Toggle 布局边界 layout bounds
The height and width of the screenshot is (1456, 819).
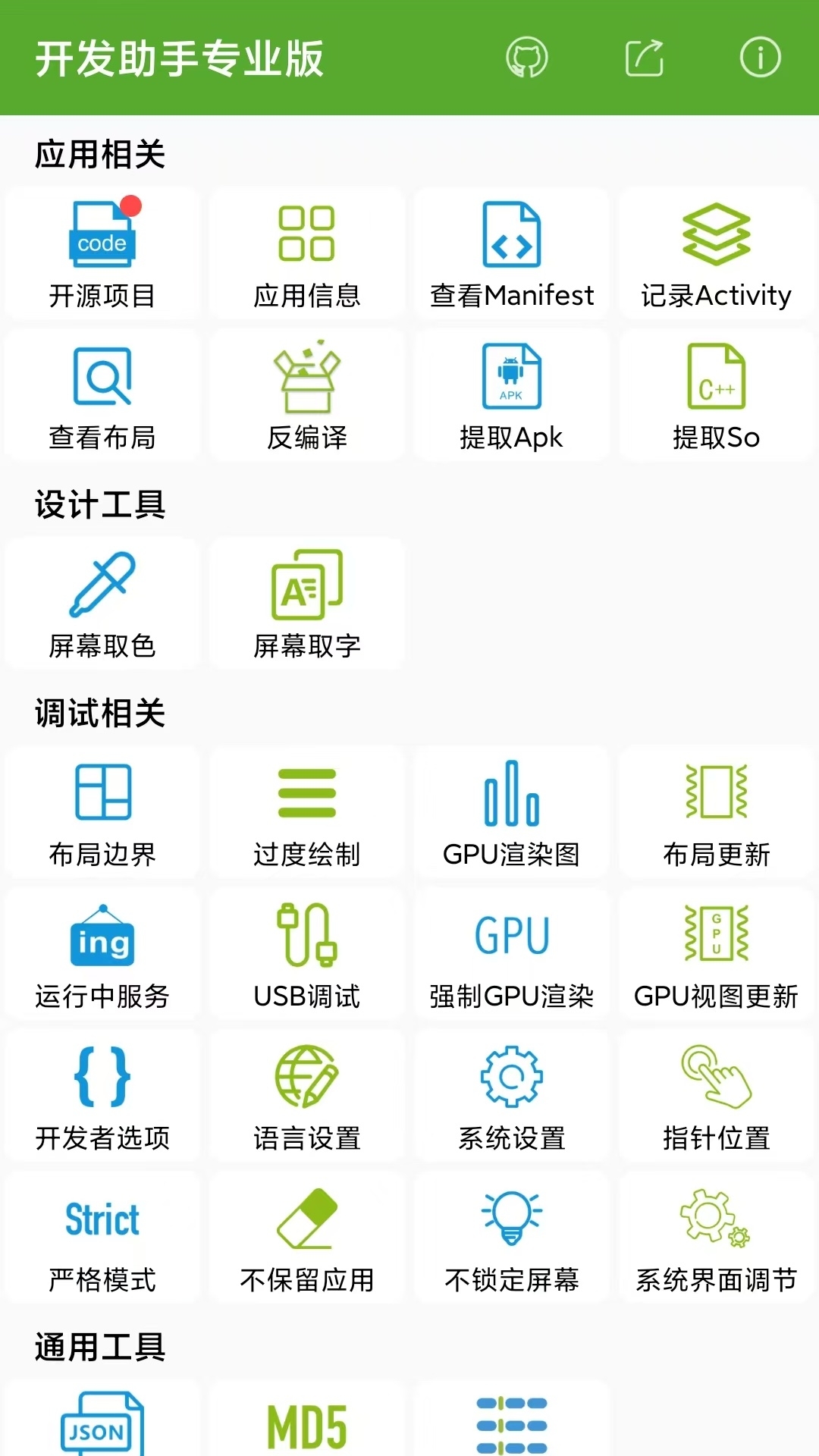pyautogui.click(x=102, y=813)
